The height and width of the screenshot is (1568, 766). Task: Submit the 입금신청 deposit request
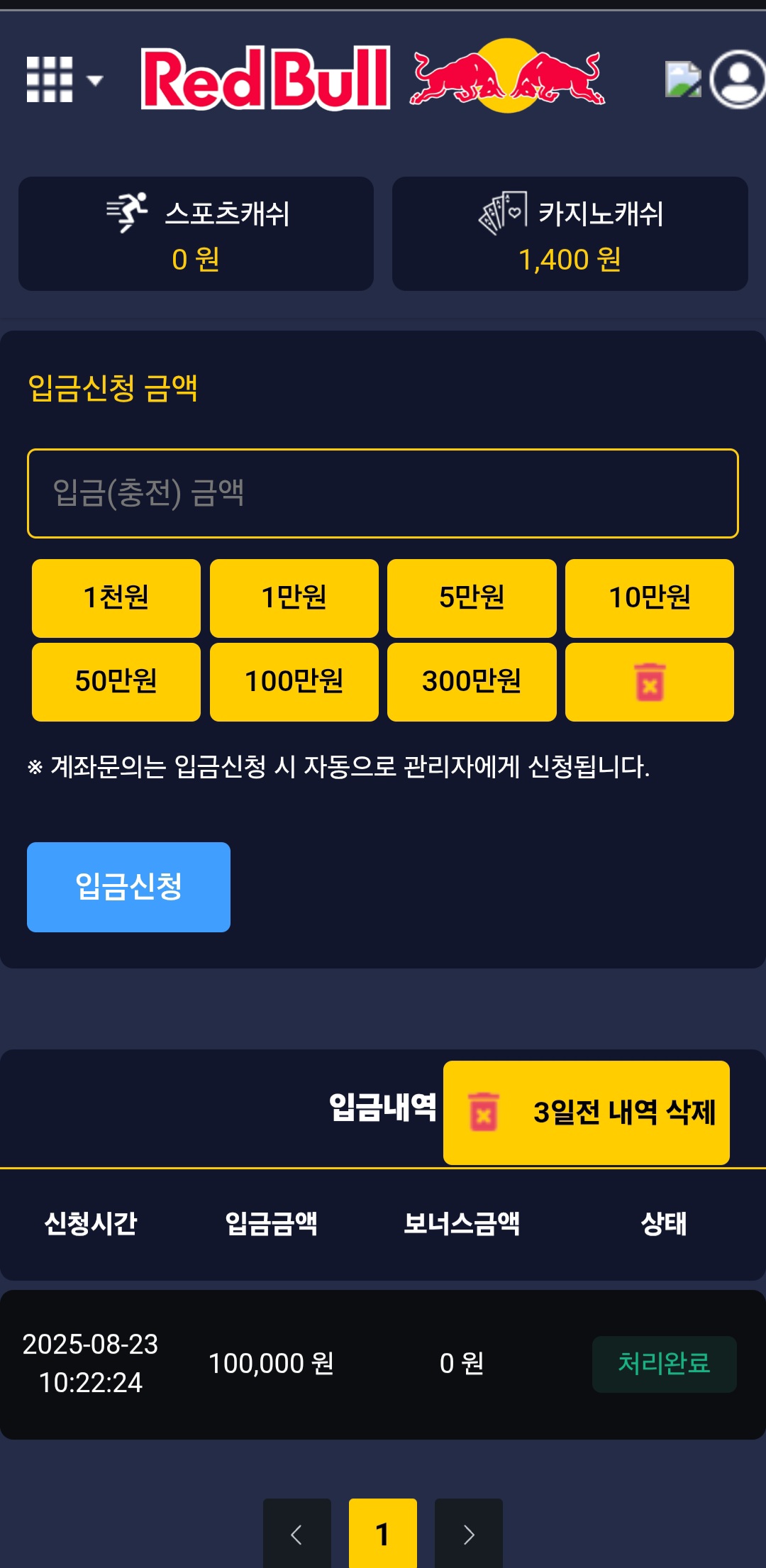click(128, 887)
